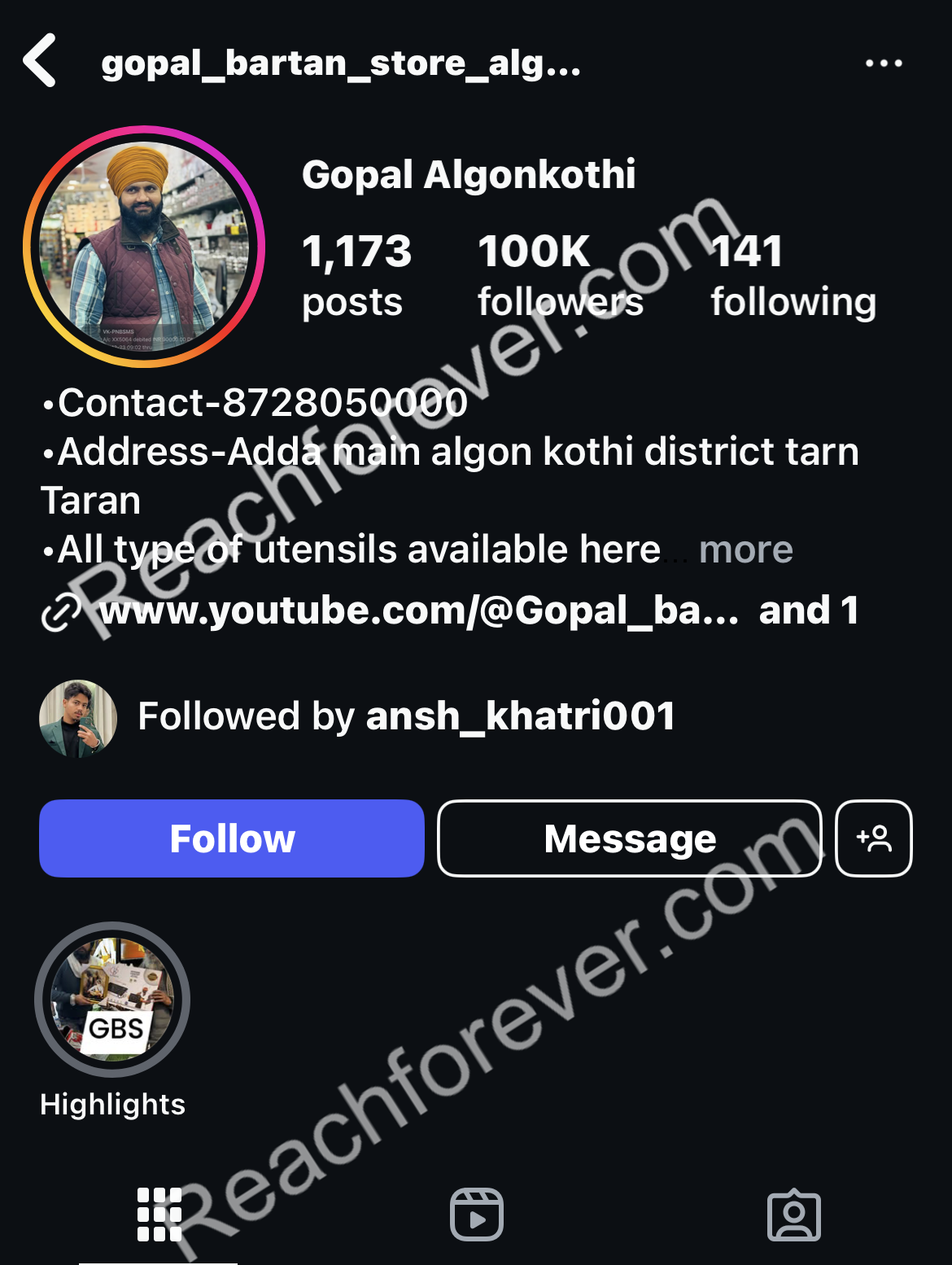Image resolution: width=952 pixels, height=1265 pixels.
Task: Open the 100K followers list
Action: (560, 275)
